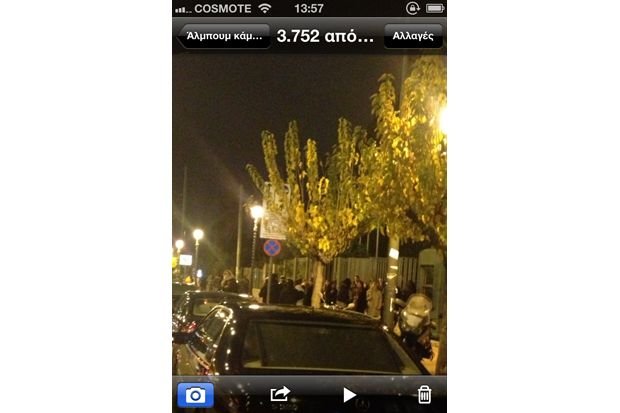Open the camera from the toolbar
Viewport: 620px width, 413px height.
tap(195, 394)
